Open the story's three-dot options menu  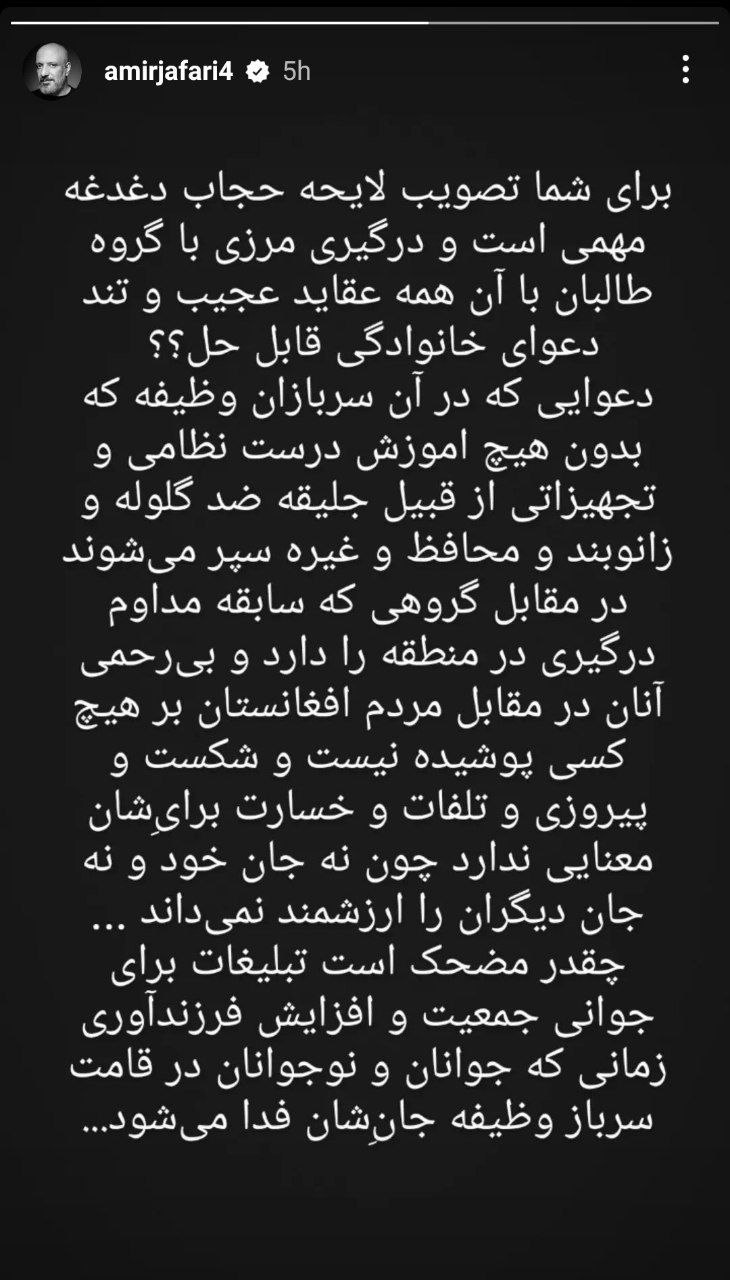(x=685, y=70)
